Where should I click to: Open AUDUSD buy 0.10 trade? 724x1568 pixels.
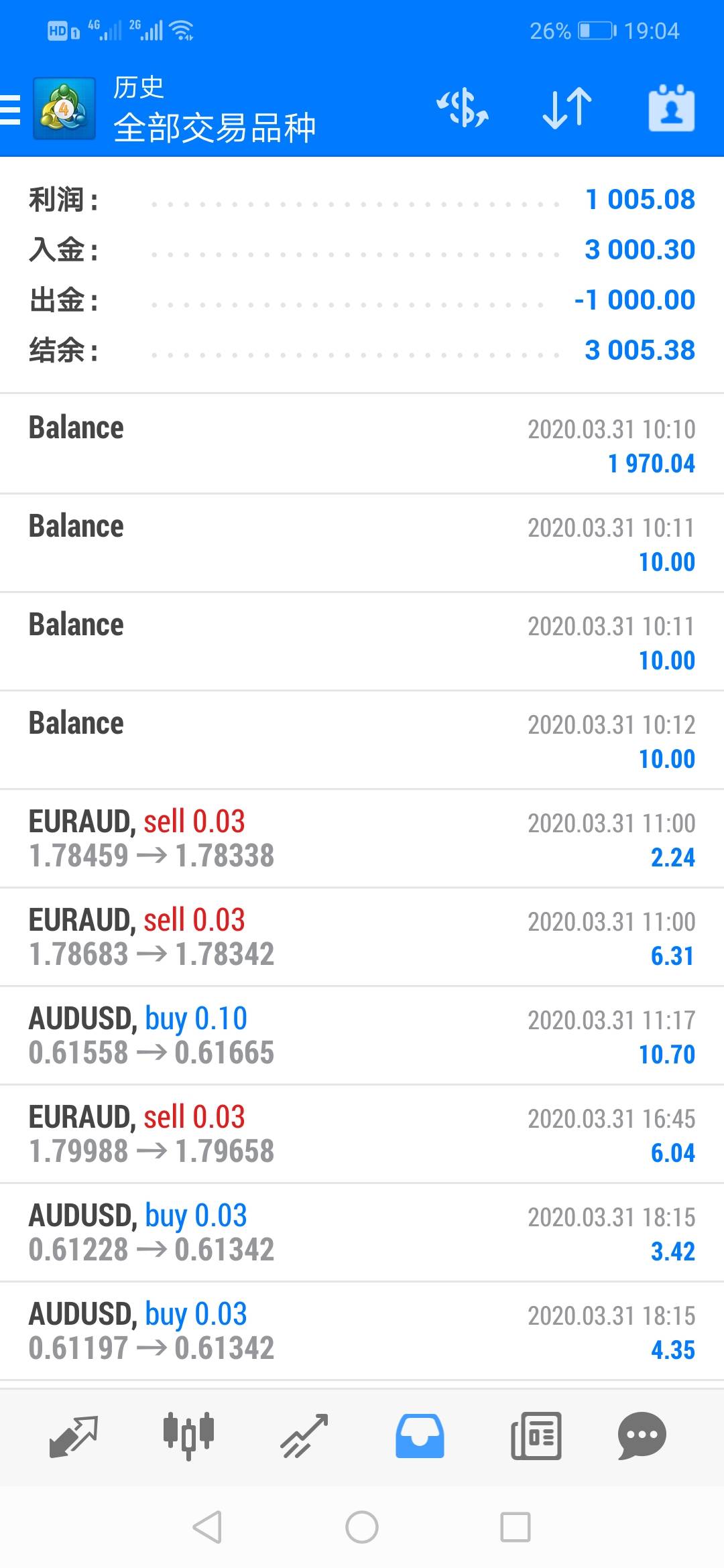click(362, 1035)
